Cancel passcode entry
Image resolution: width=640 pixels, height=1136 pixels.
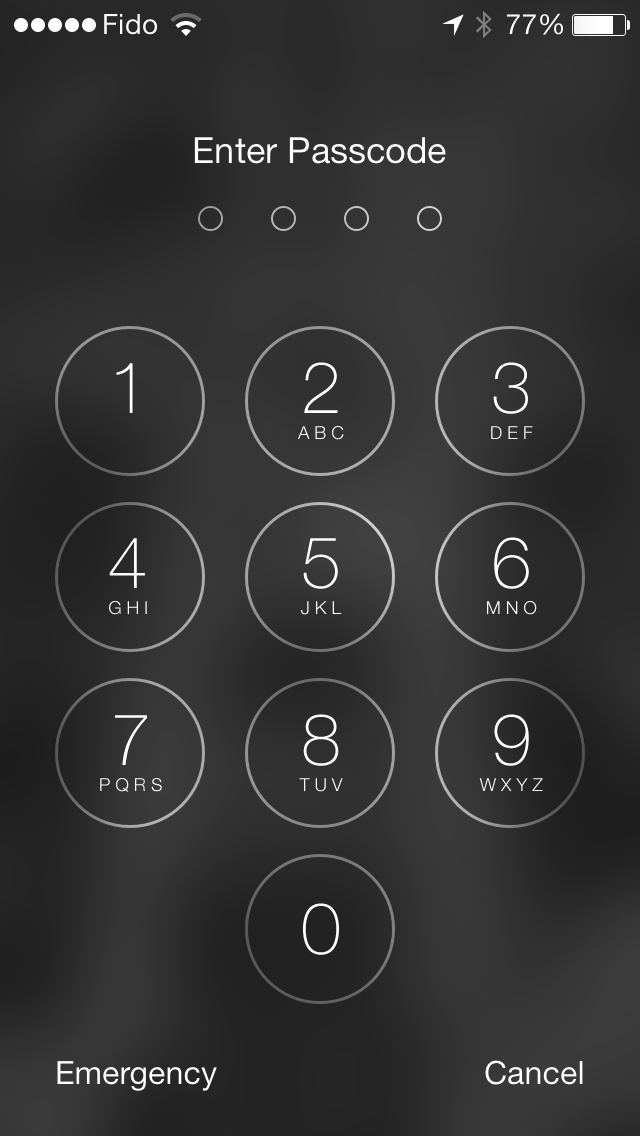coord(534,1073)
